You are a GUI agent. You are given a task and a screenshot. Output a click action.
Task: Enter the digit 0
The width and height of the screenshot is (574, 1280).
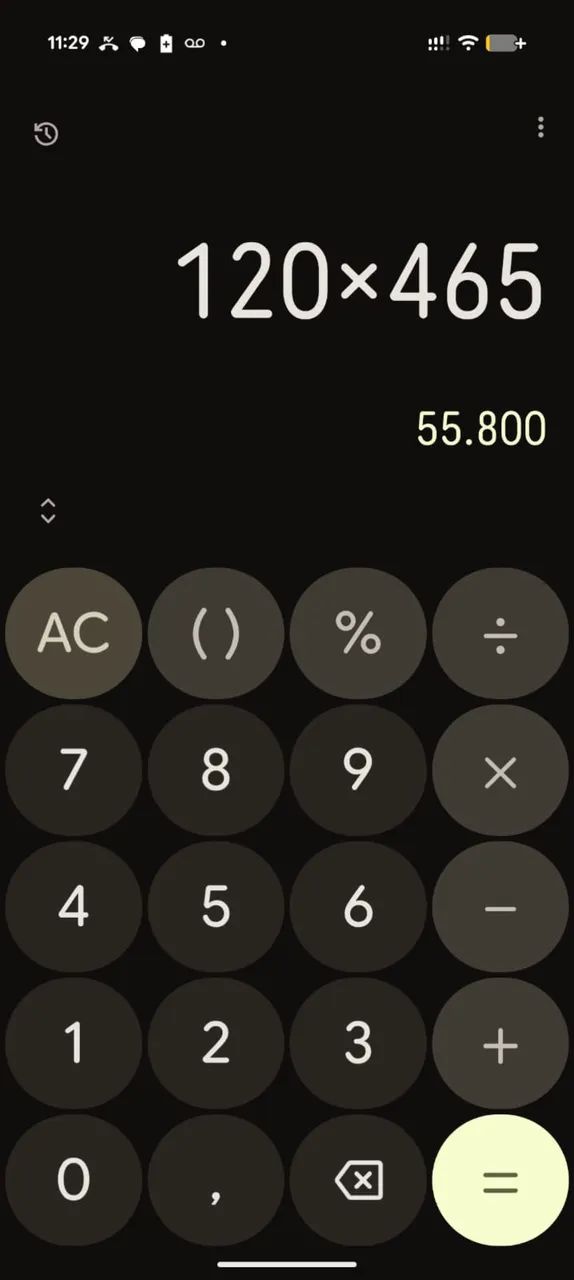tap(73, 1181)
